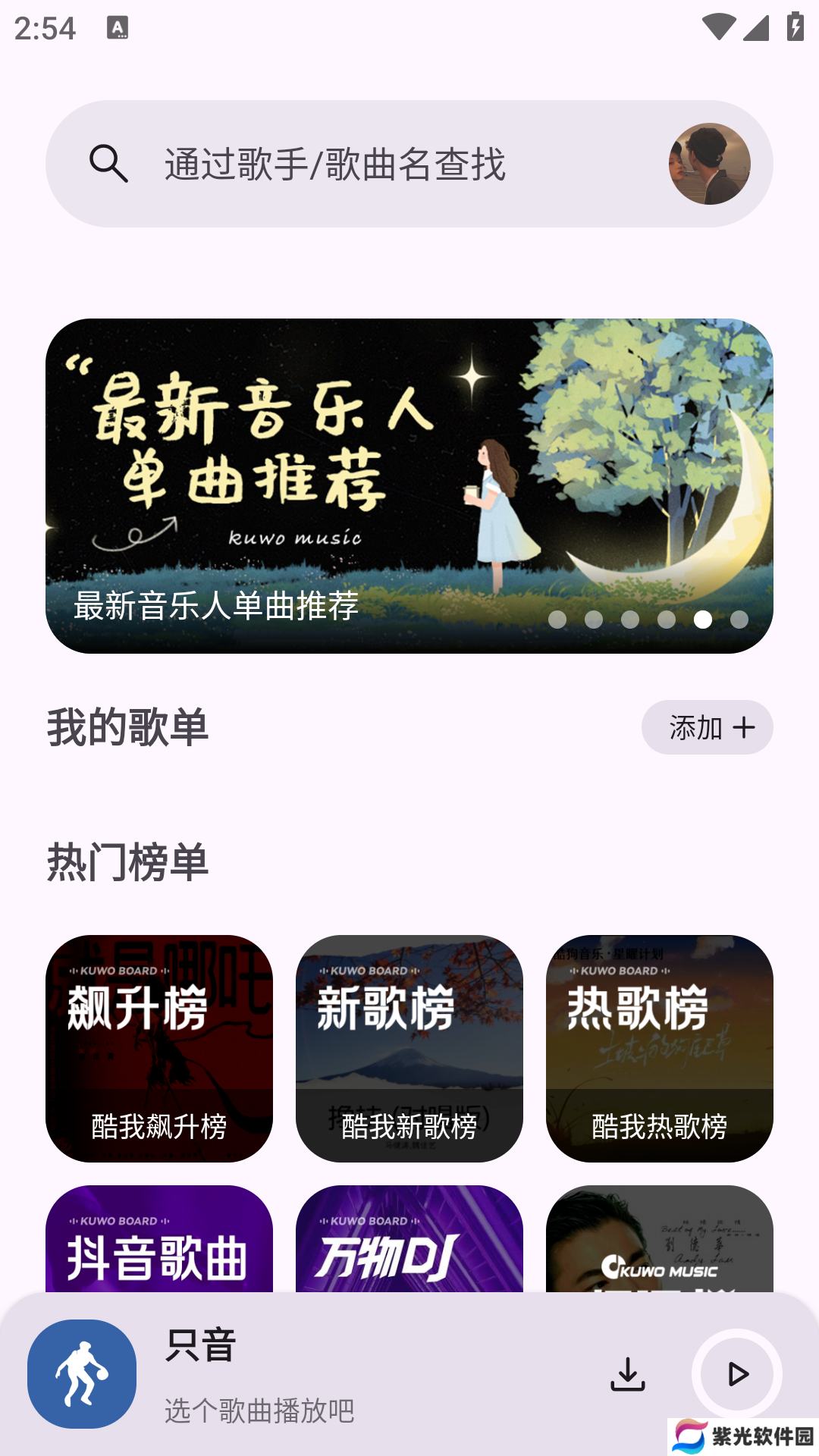Open the 万物DJ chart tile
The image size is (819, 1456).
[409, 1239]
